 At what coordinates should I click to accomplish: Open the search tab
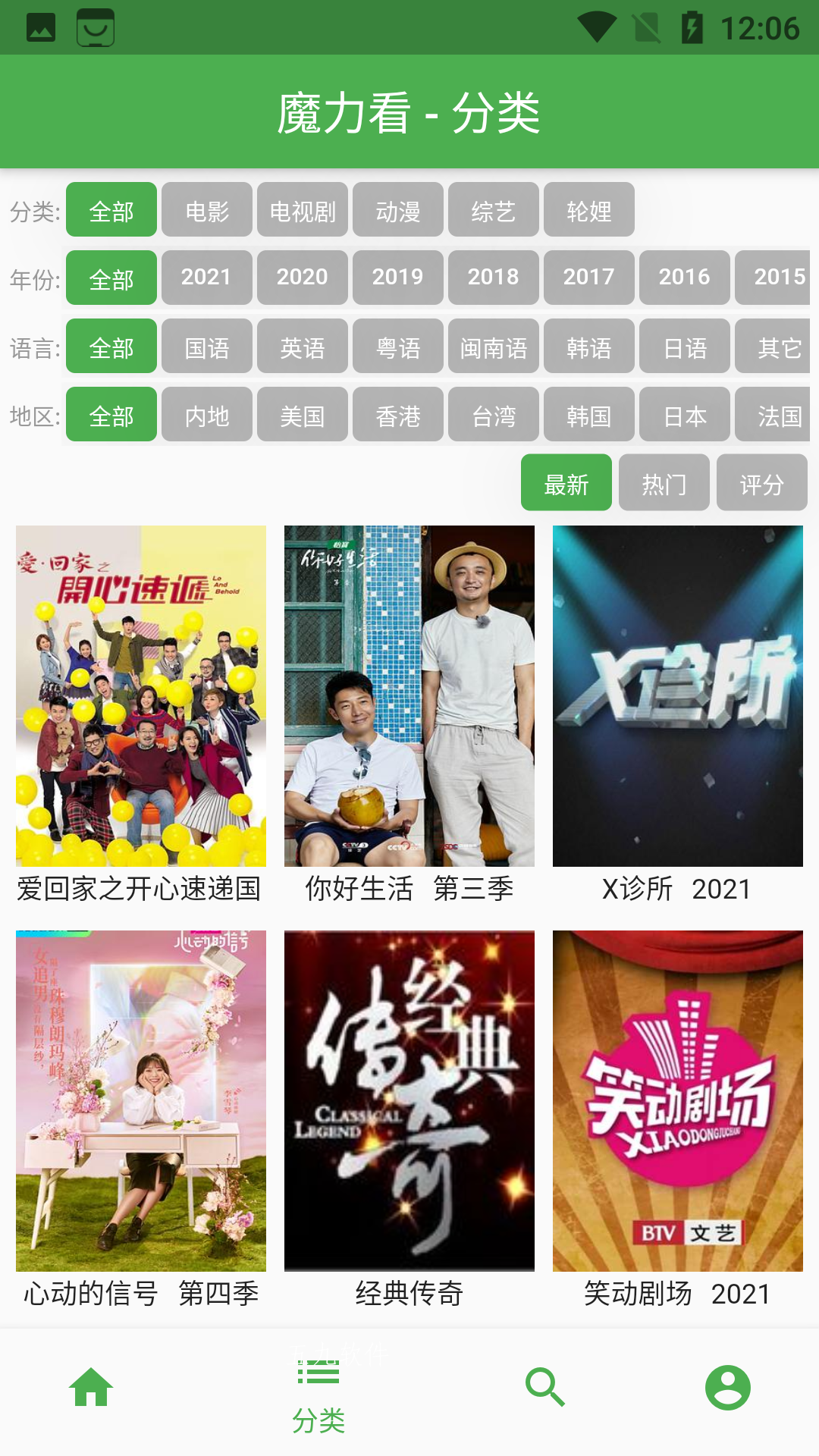[x=545, y=1388]
